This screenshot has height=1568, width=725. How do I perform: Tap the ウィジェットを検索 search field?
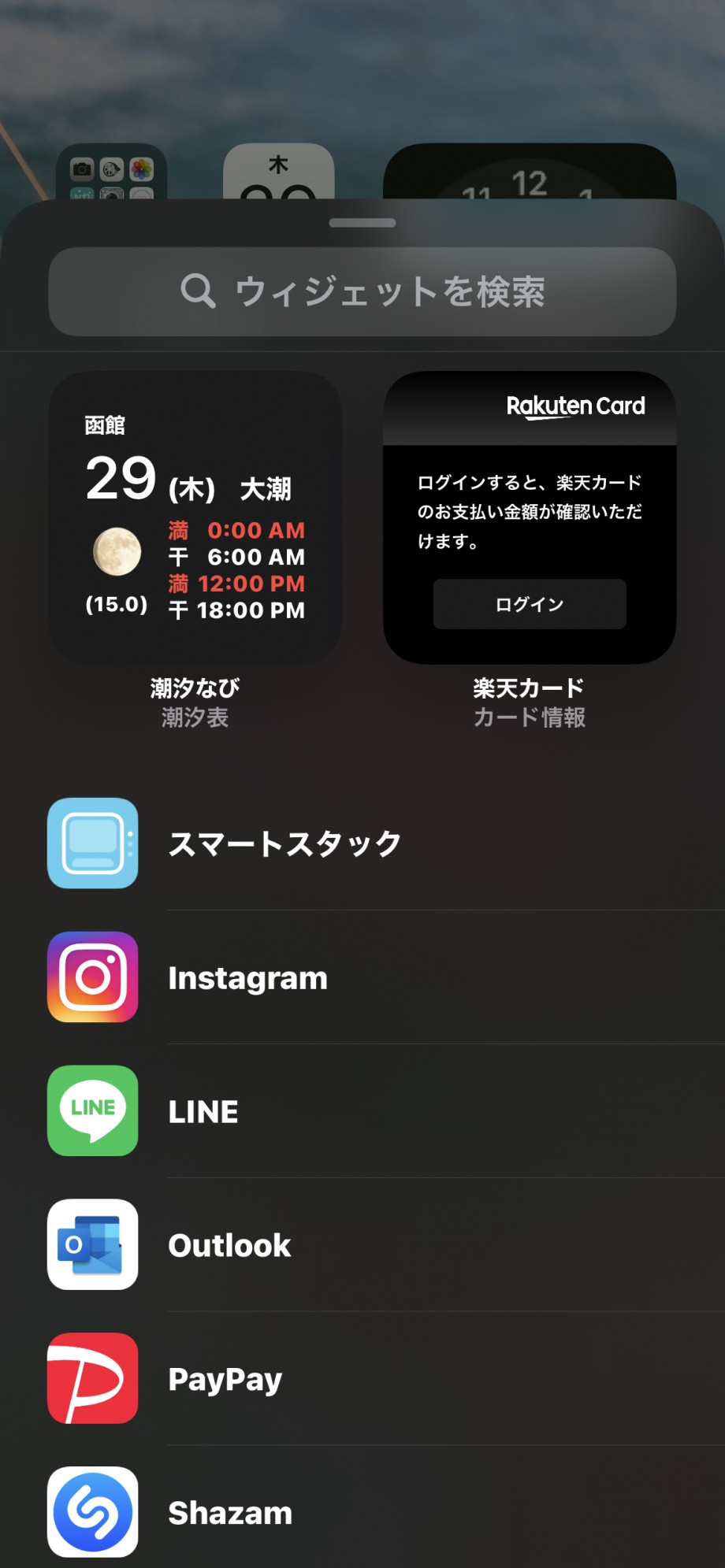click(x=362, y=291)
